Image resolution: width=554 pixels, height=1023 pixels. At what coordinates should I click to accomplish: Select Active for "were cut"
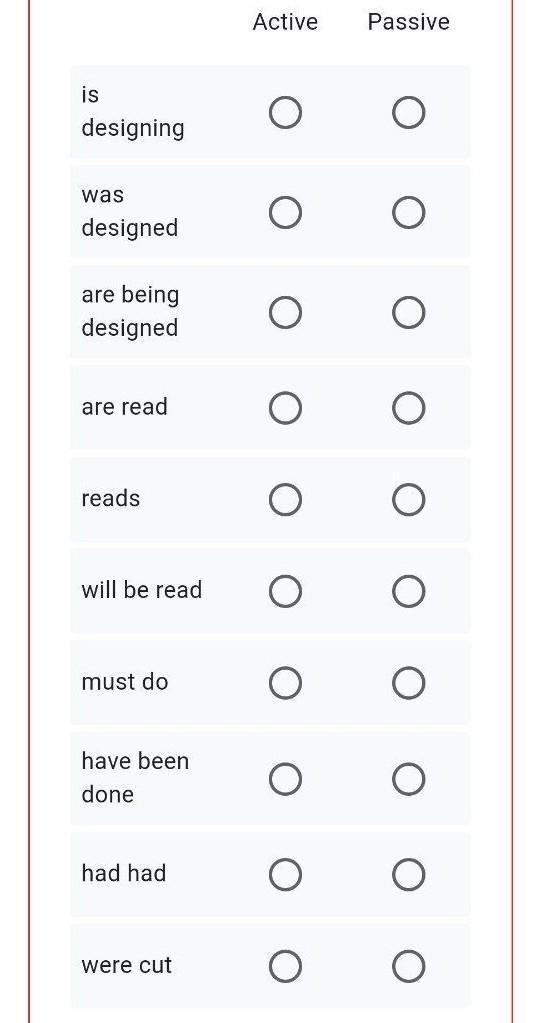[x=285, y=966]
